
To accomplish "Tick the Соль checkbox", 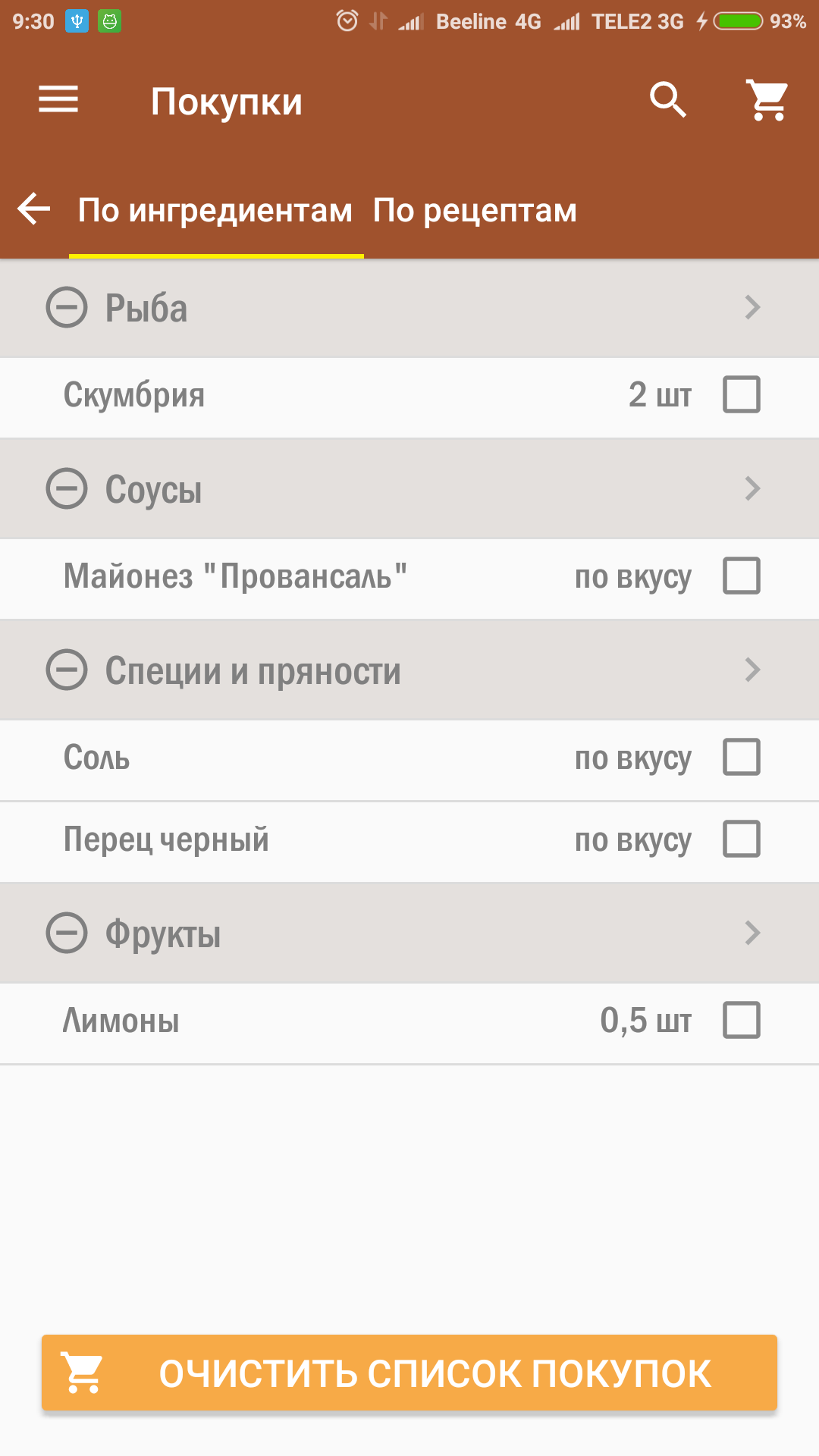I will point(741,757).
